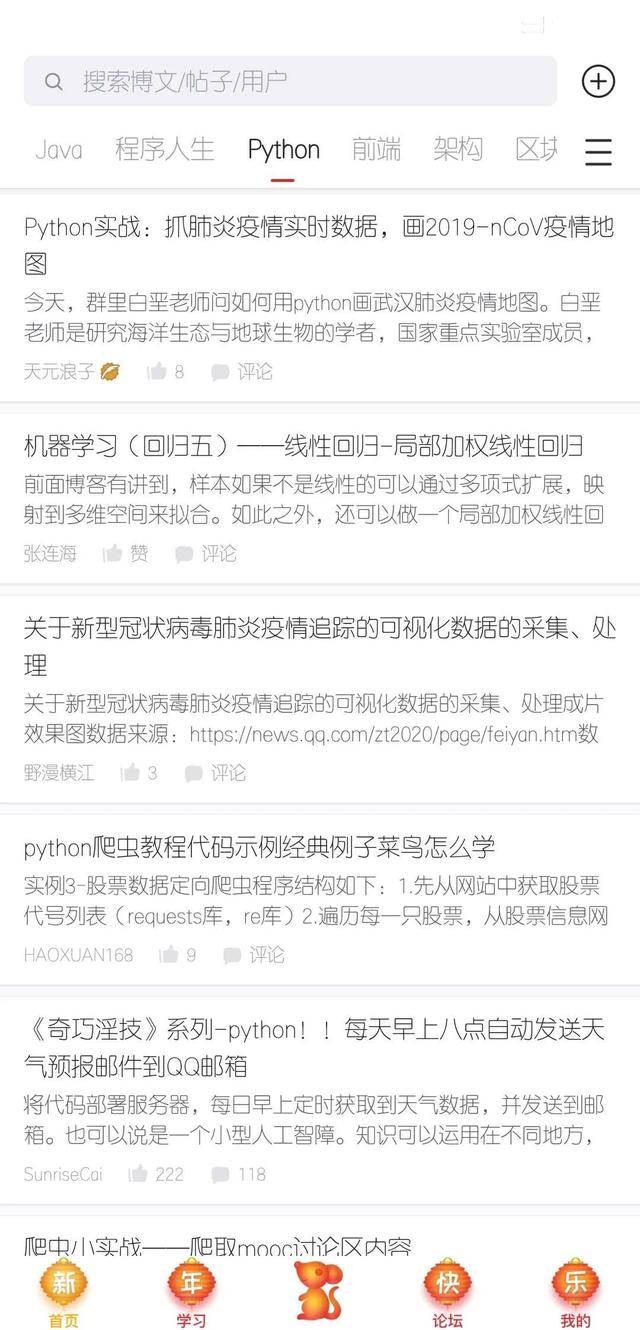The image size is (640, 1330).
Task: Open the 新型冠状病毒 可视化数据 article
Action: tap(320, 646)
